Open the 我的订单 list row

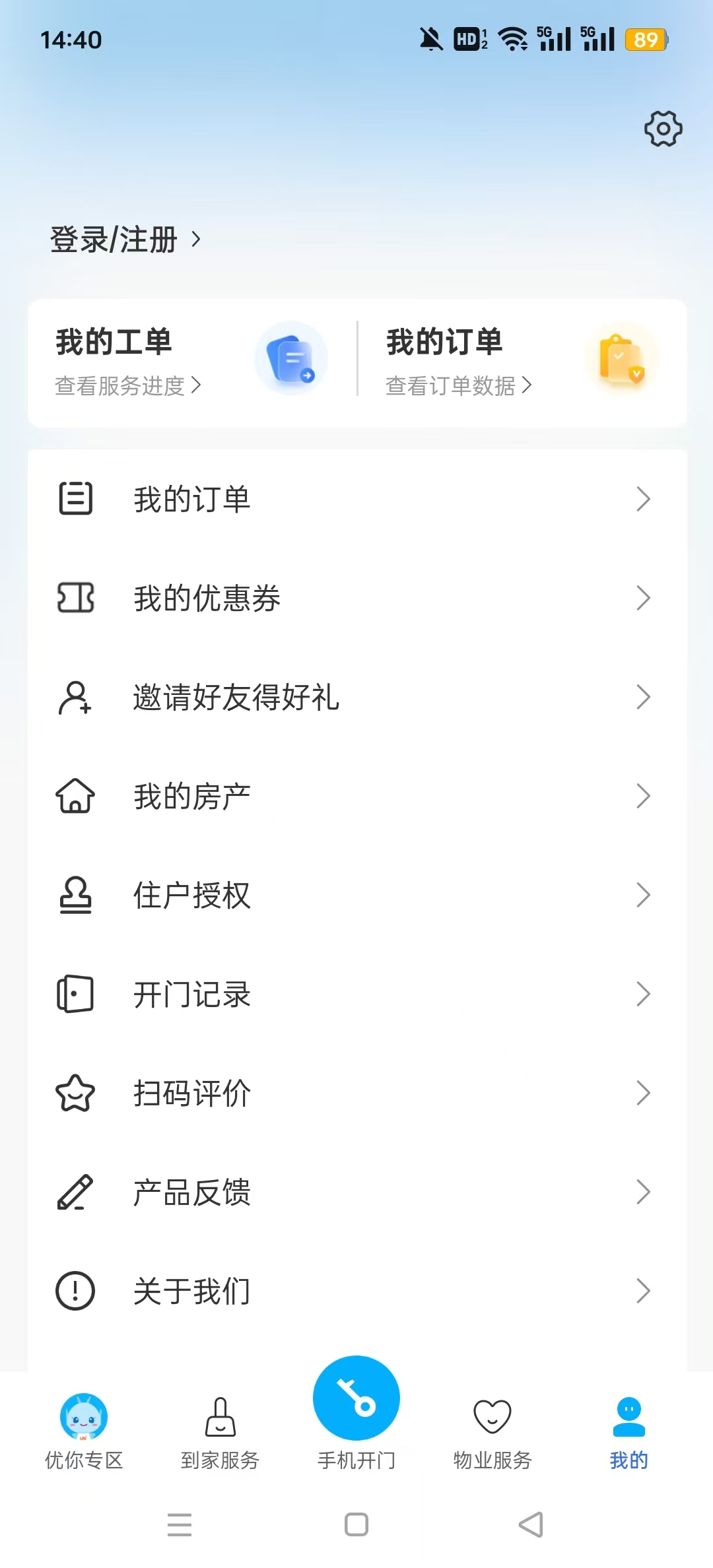(356, 499)
